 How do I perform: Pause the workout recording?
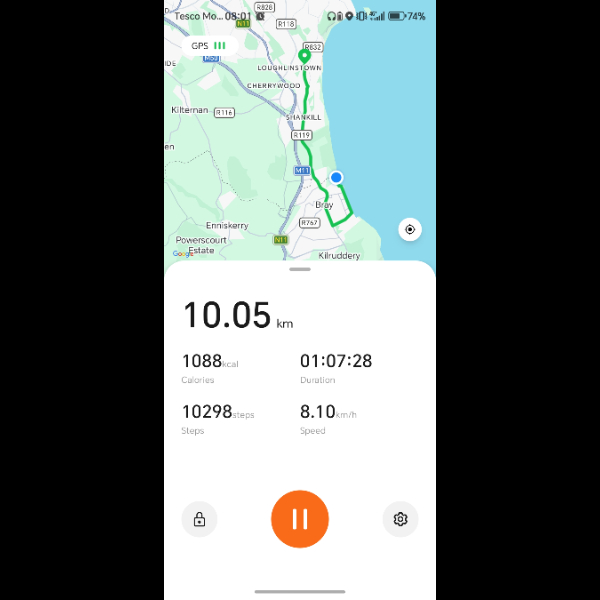click(300, 519)
